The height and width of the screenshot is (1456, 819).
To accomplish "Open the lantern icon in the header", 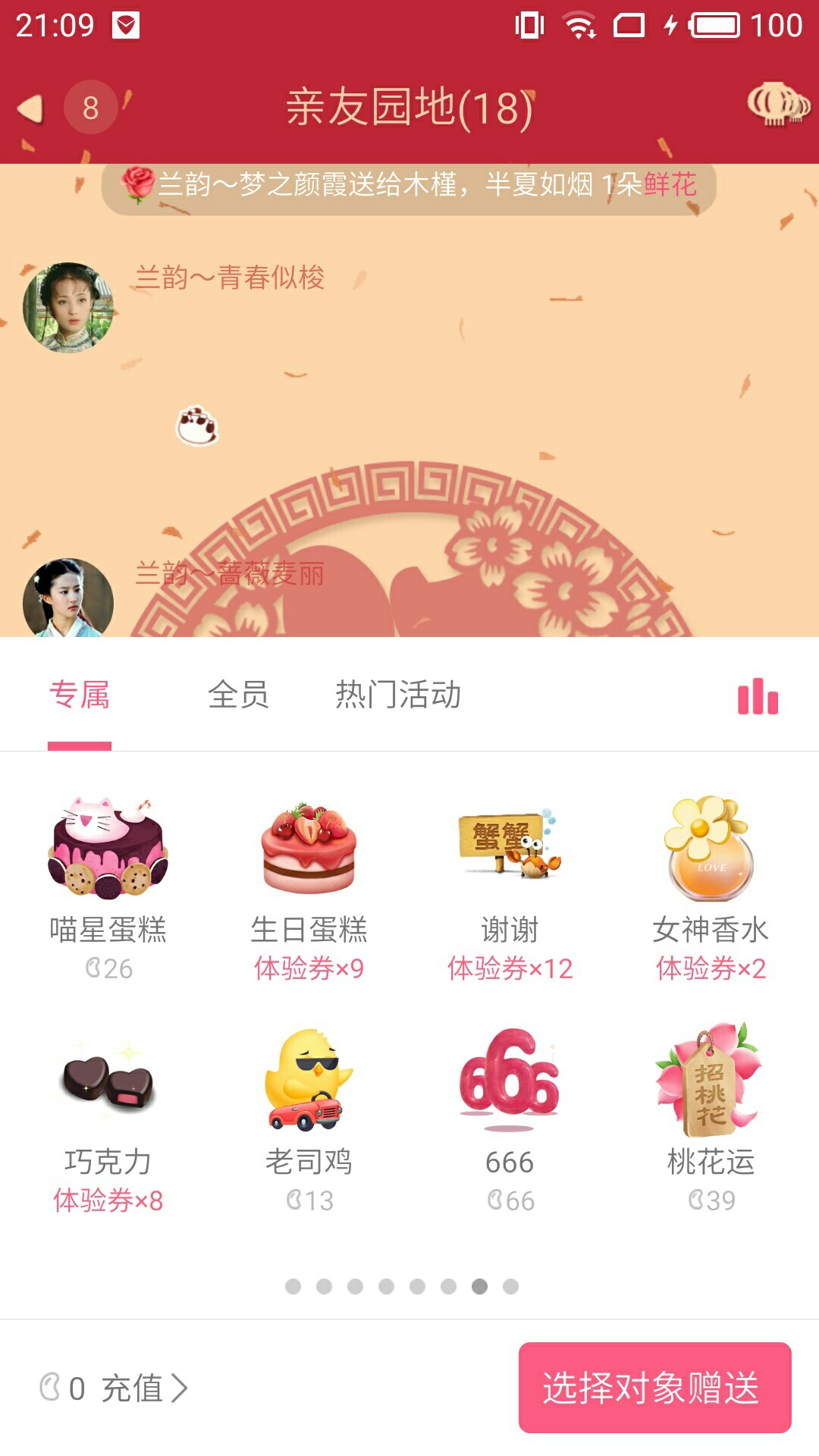I will pos(777,105).
